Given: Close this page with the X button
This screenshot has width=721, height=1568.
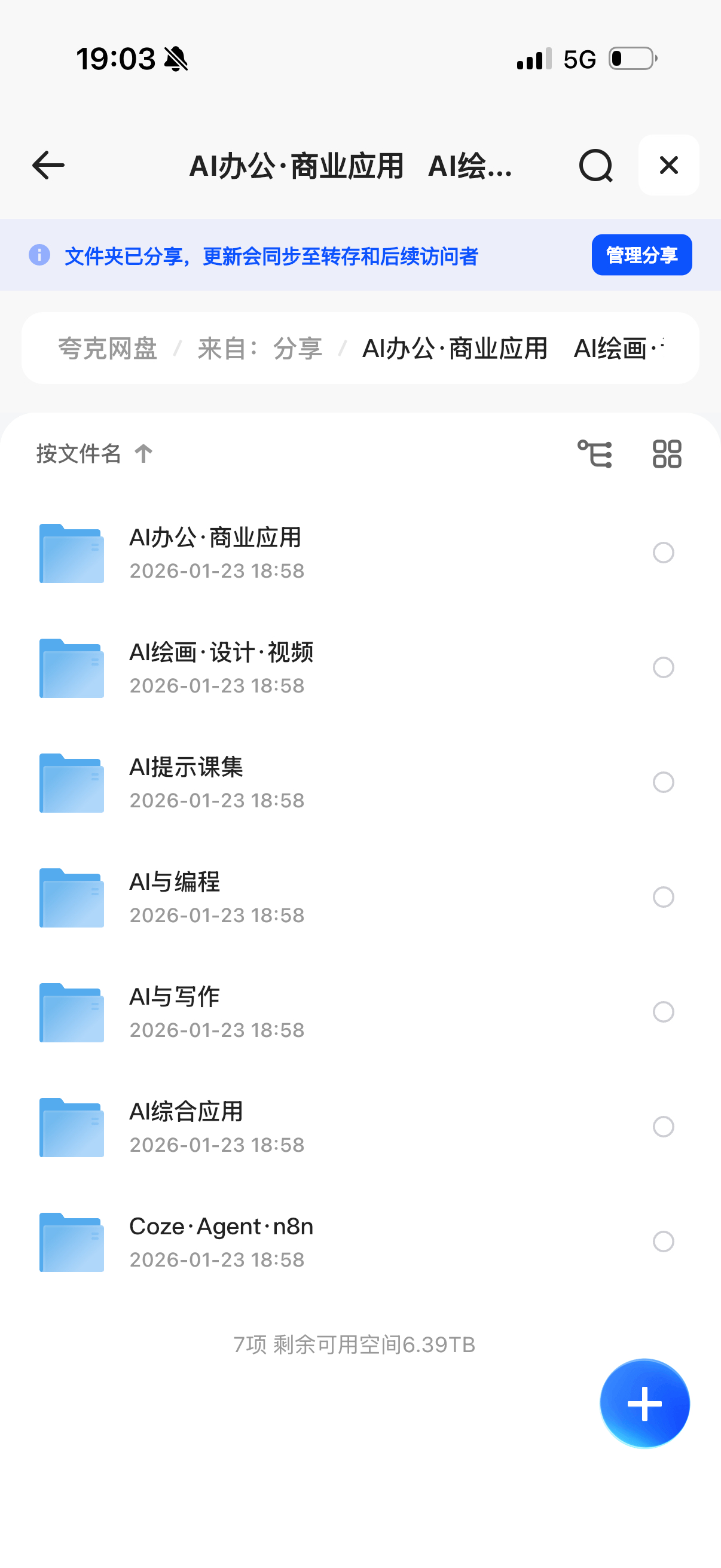Looking at the screenshot, I should click(x=668, y=166).
